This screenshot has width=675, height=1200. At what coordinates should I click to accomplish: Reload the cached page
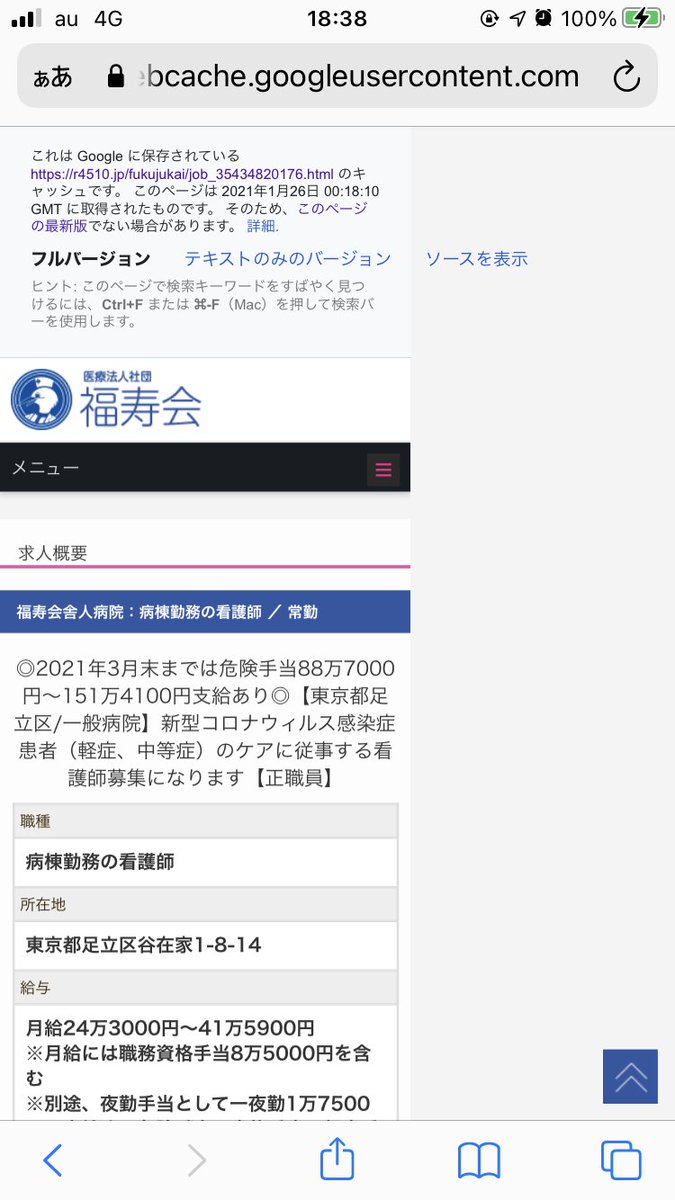click(626, 77)
